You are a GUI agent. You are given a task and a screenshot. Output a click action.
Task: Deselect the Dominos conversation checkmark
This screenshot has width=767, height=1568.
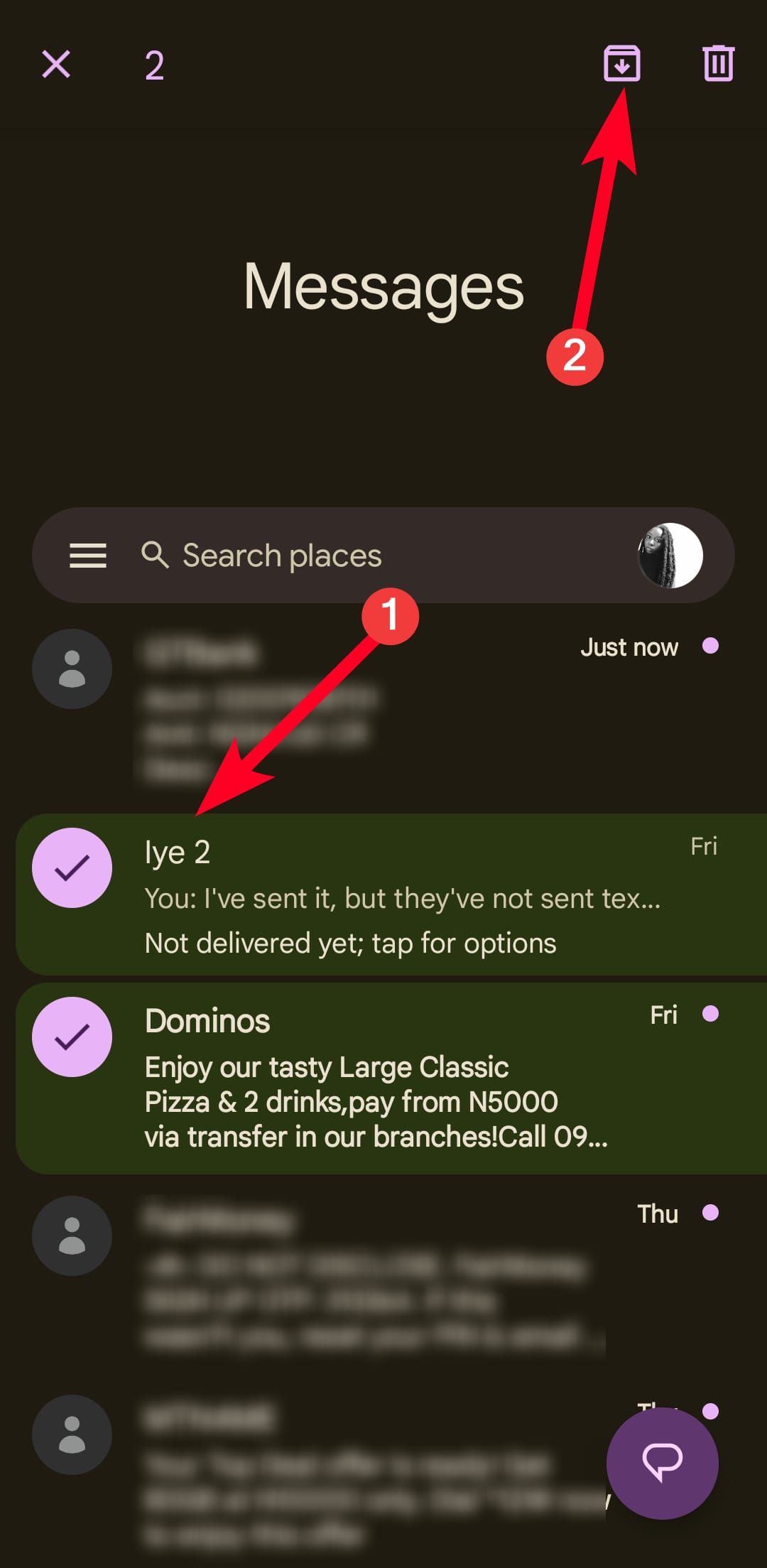pyautogui.click(x=72, y=1037)
